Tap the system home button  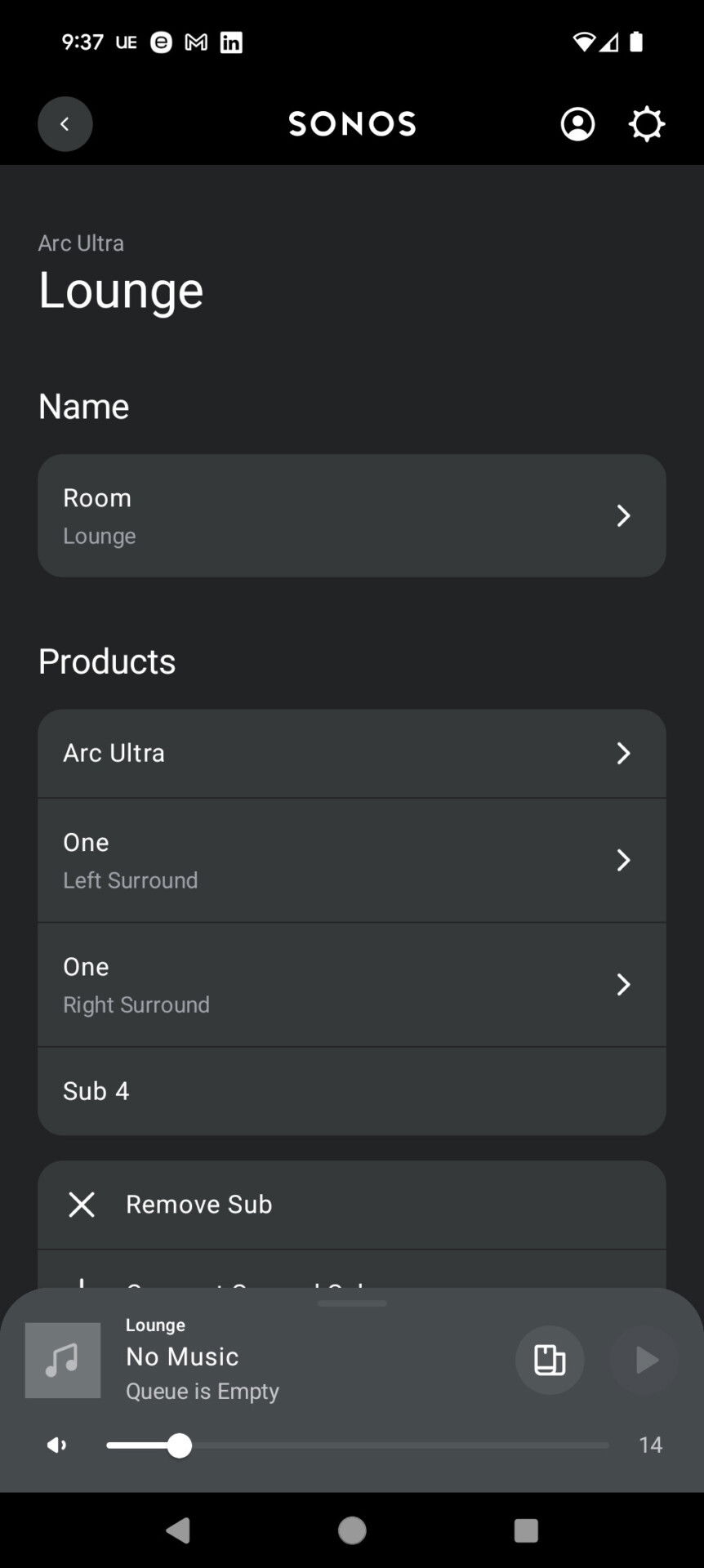[x=352, y=1530]
